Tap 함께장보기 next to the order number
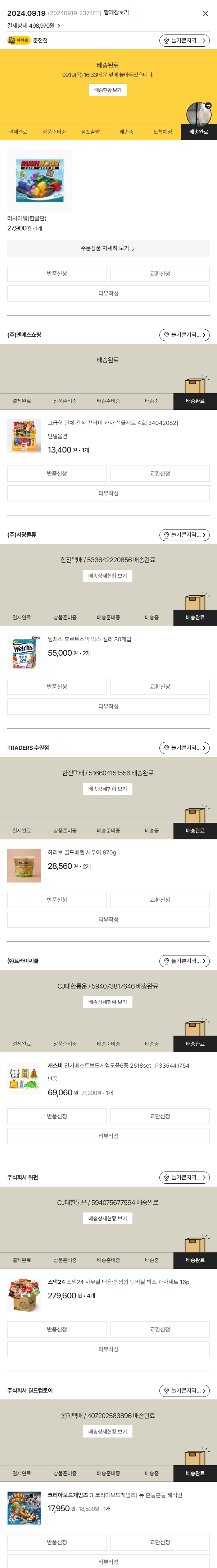The height and width of the screenshot is (1568, 217). point(117,12)
